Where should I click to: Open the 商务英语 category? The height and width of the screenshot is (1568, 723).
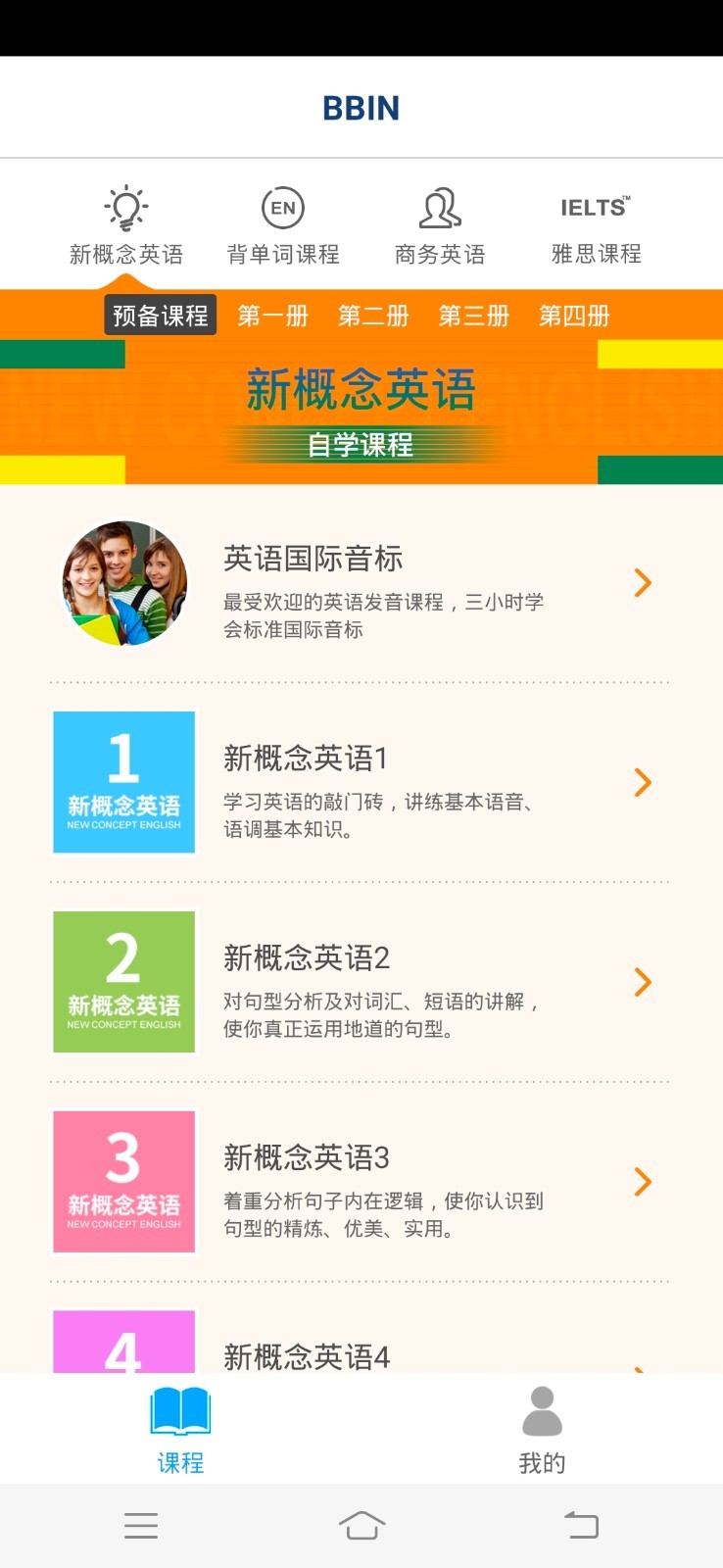tap(440, 227)
